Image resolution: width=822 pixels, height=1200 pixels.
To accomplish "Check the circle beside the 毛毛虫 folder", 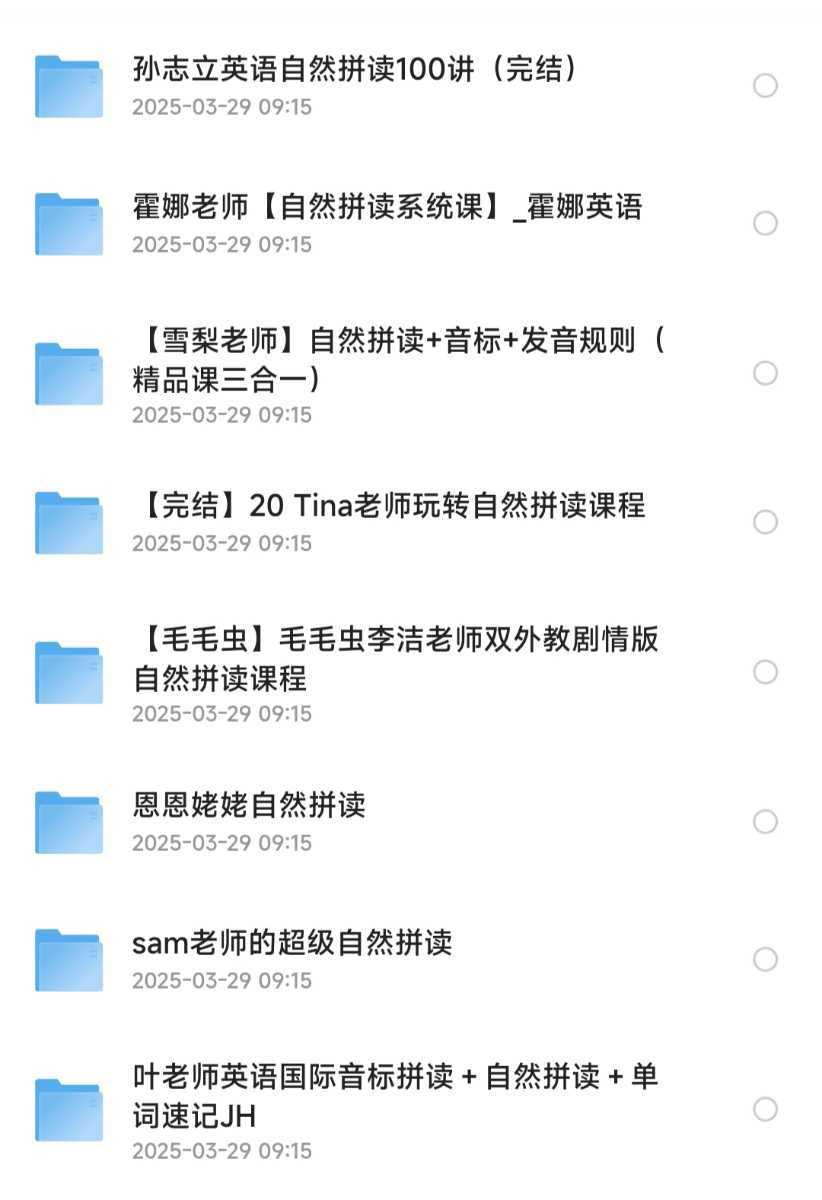I will pos(765,672).
